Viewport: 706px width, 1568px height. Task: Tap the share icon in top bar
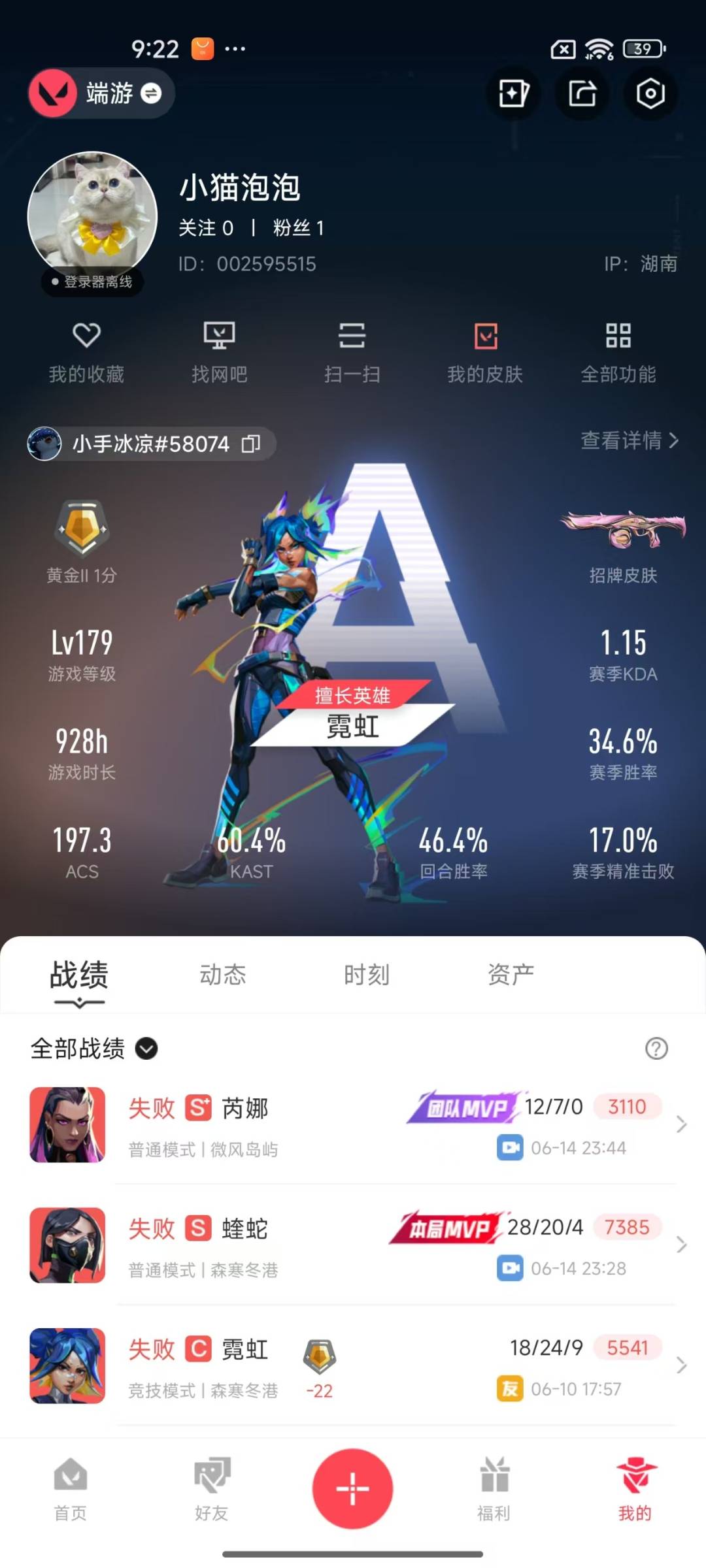click(x=582, y=93)
